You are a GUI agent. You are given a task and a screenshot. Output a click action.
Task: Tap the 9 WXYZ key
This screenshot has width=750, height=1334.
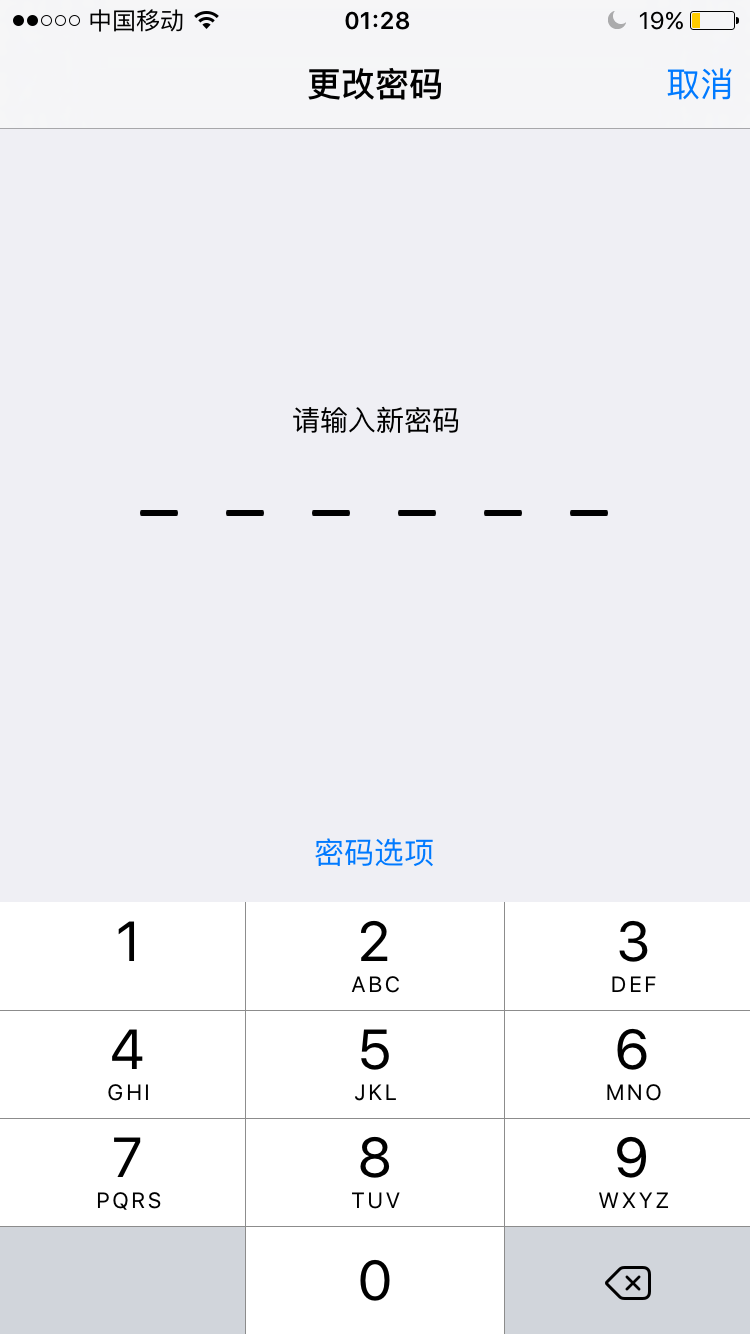point(628,1172)
